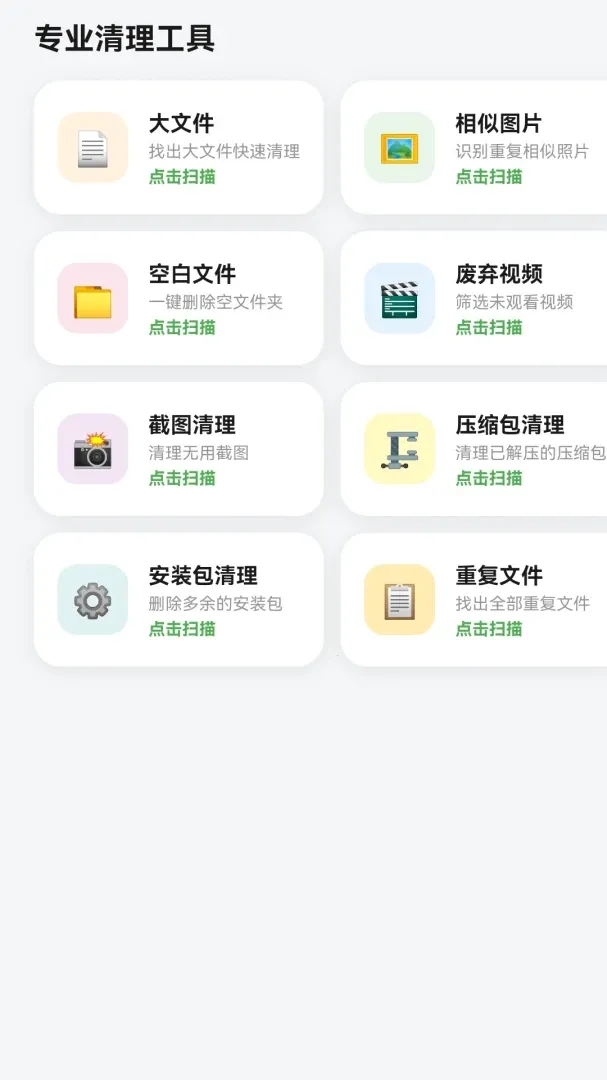Open the 重复文件 card

[474, 600]
